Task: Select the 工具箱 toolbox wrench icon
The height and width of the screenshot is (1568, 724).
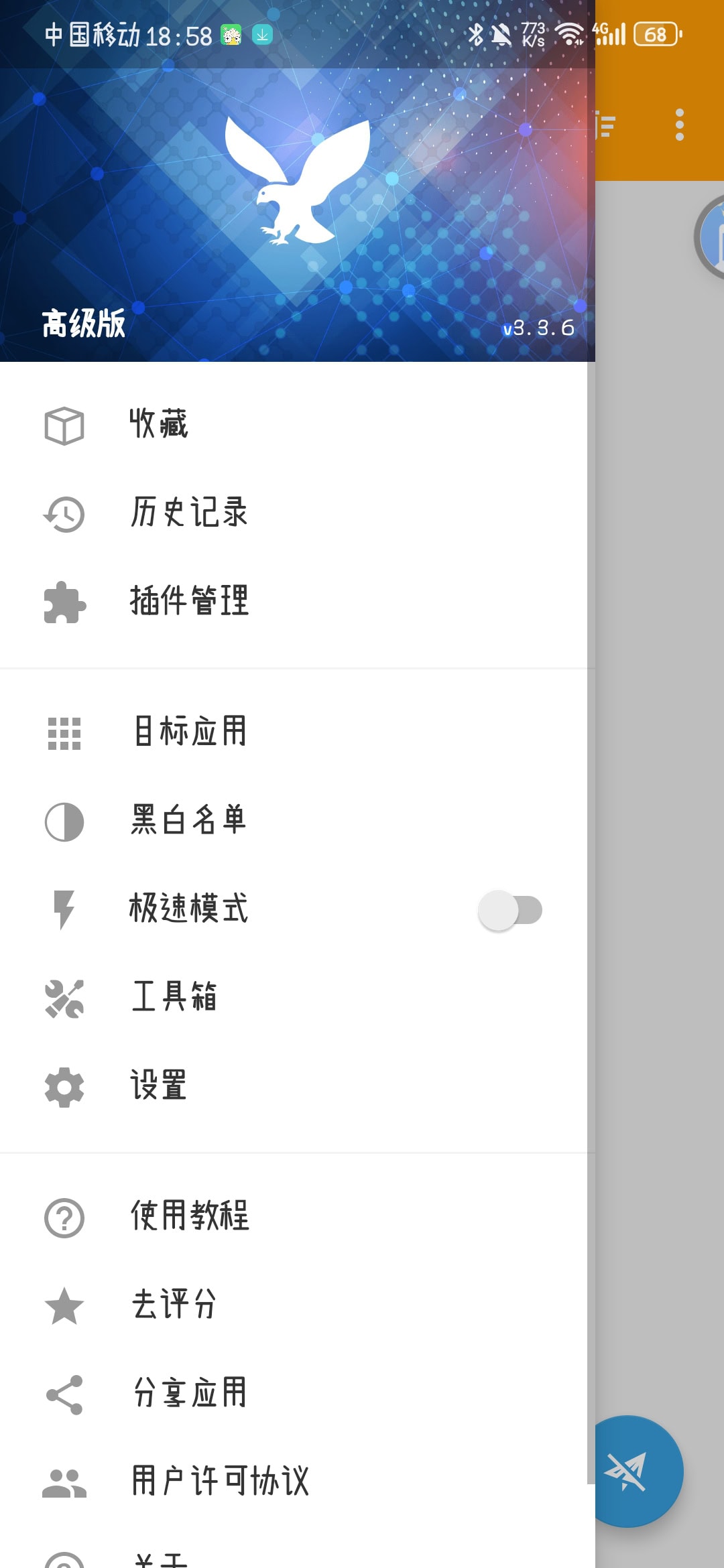Action: click(64, 998)
